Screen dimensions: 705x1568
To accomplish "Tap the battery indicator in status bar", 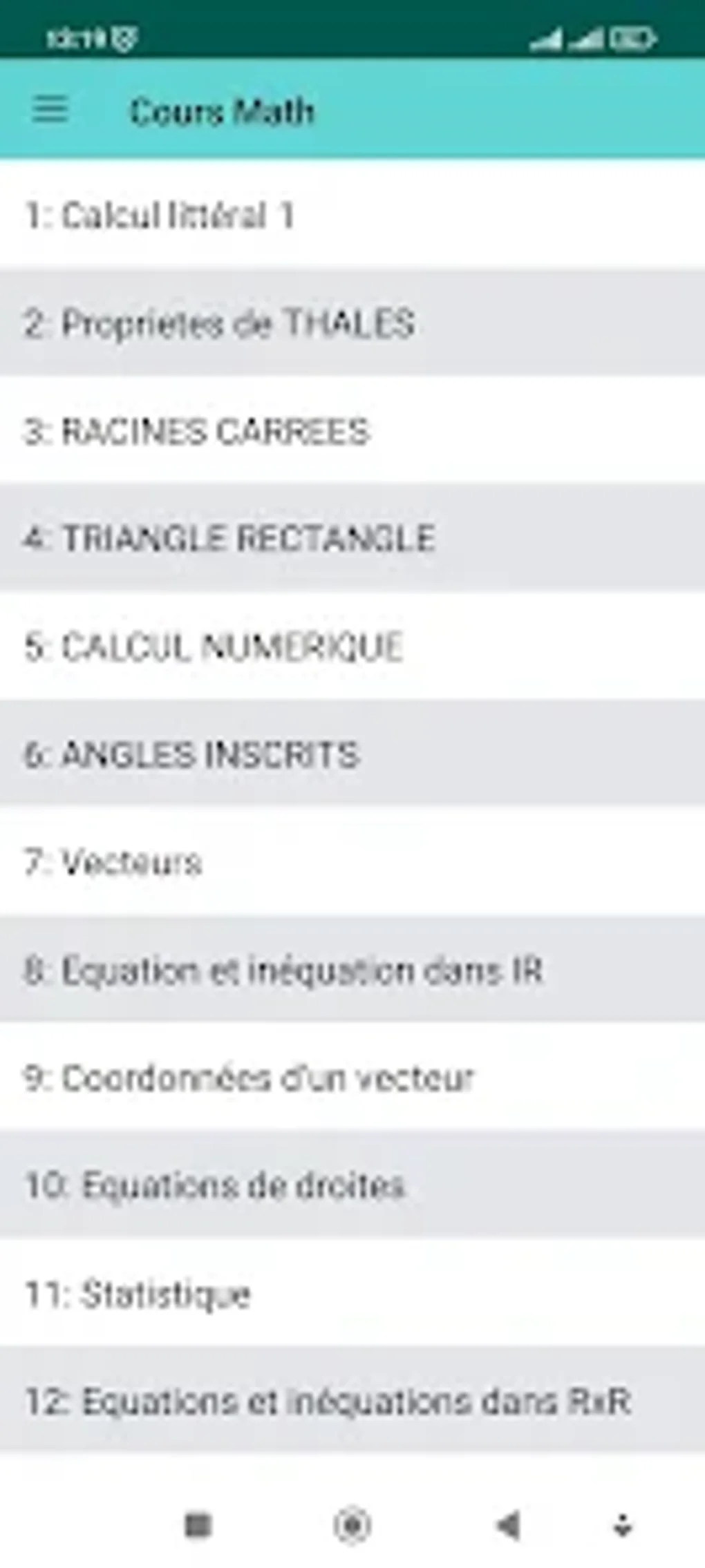I will (633, 38).
